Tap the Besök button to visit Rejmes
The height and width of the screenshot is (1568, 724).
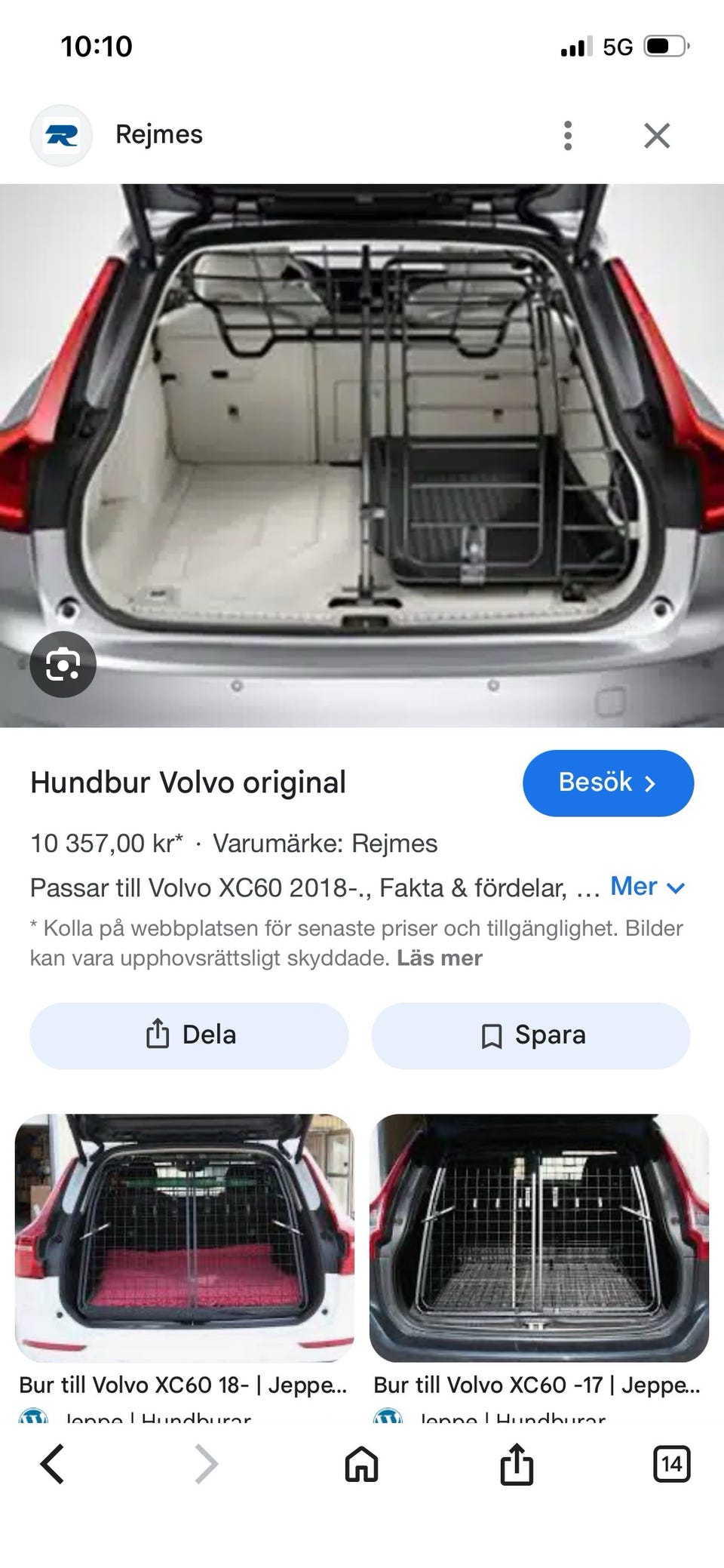(608, 782)
